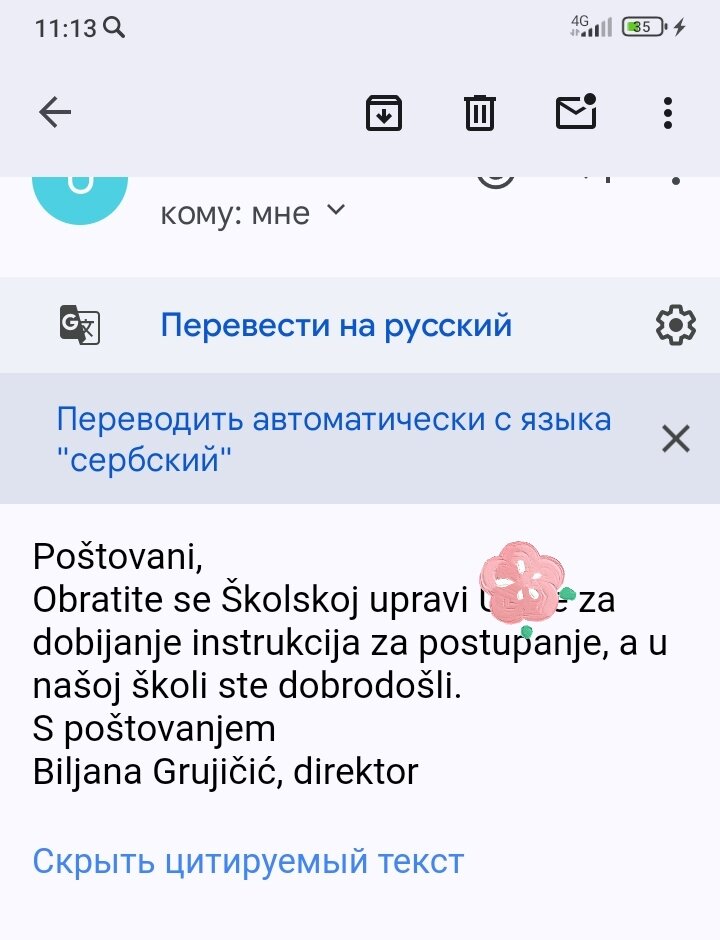720x940 pixels.
Task: Open more options with the three-dot menu
Action: tap(666, 112)
